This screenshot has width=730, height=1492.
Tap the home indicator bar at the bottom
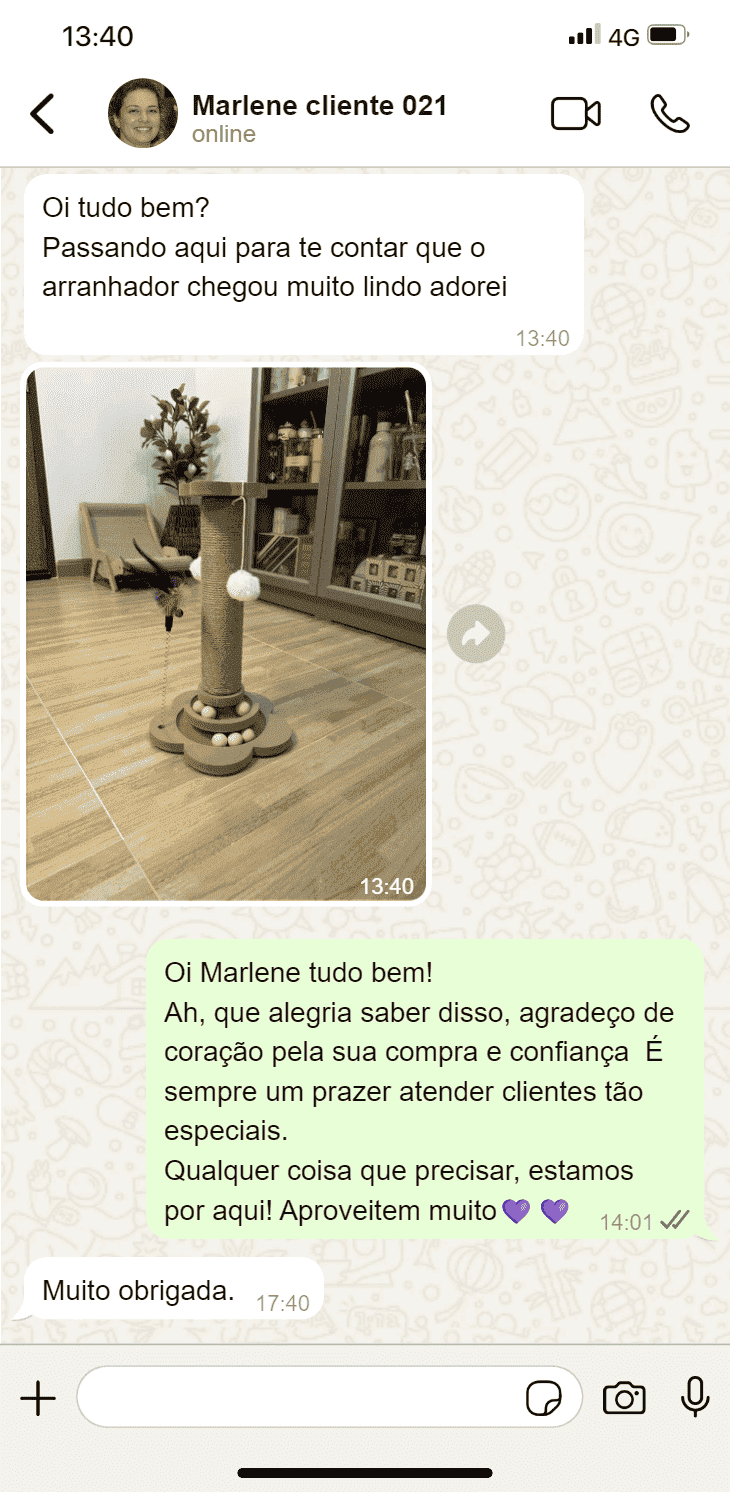(x=365, y=1471)
